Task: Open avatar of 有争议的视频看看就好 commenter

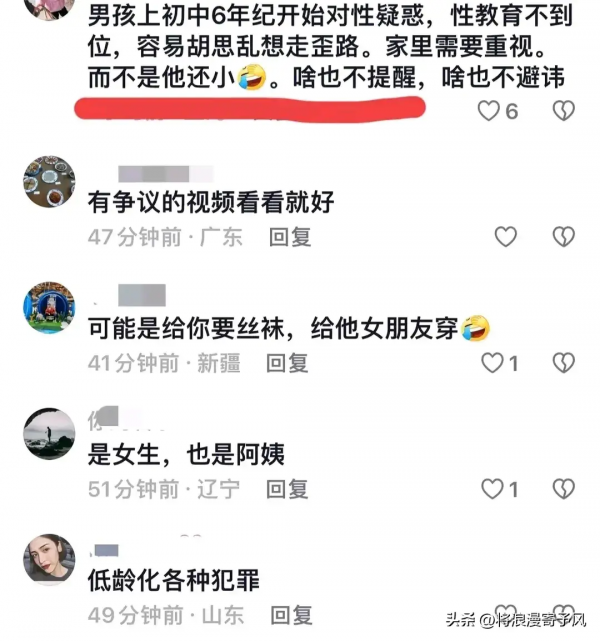Action: (48, 180)
